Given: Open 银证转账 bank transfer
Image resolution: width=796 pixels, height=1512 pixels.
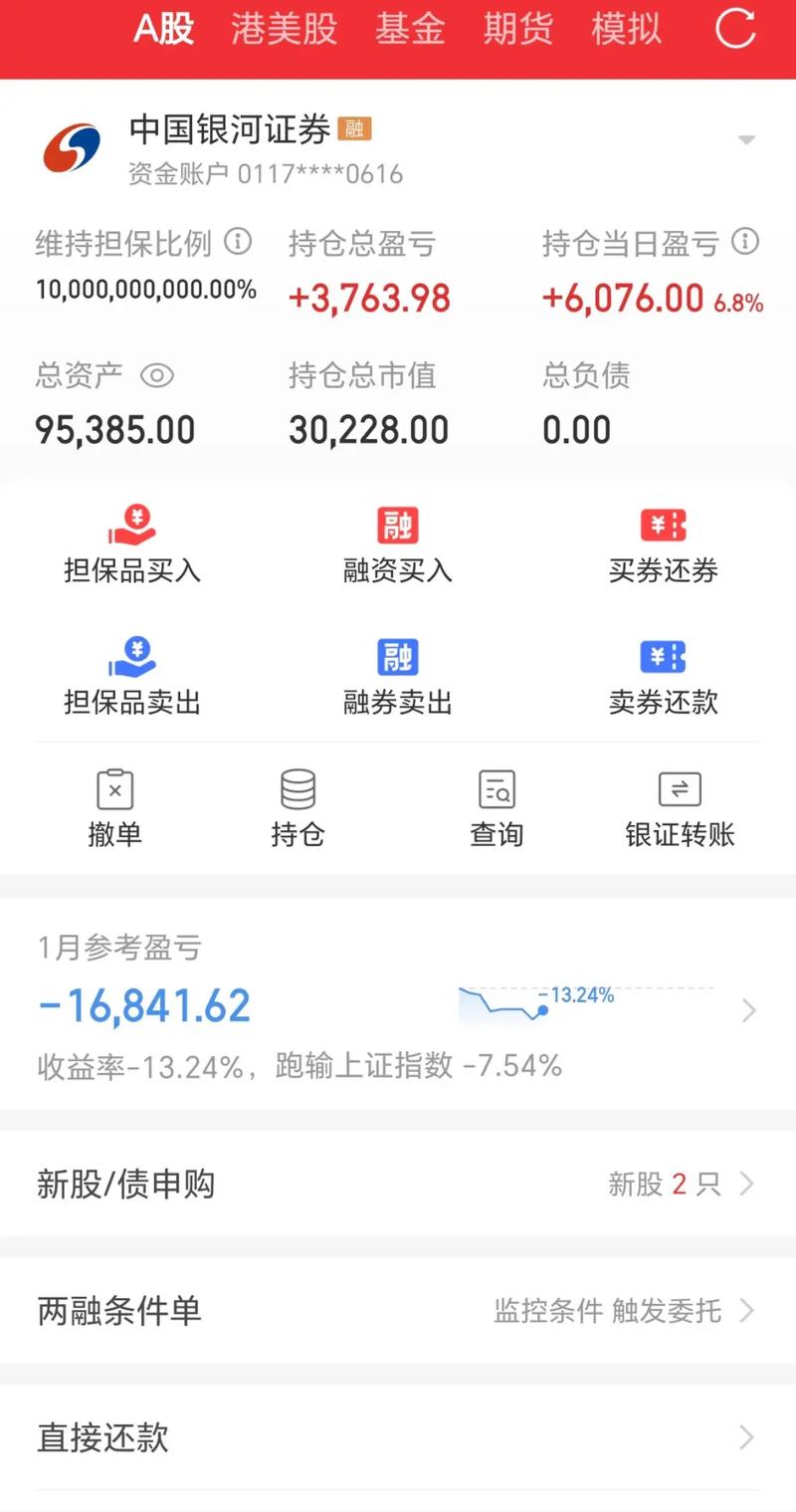Looking at the screenshot, I should (681, 806).
